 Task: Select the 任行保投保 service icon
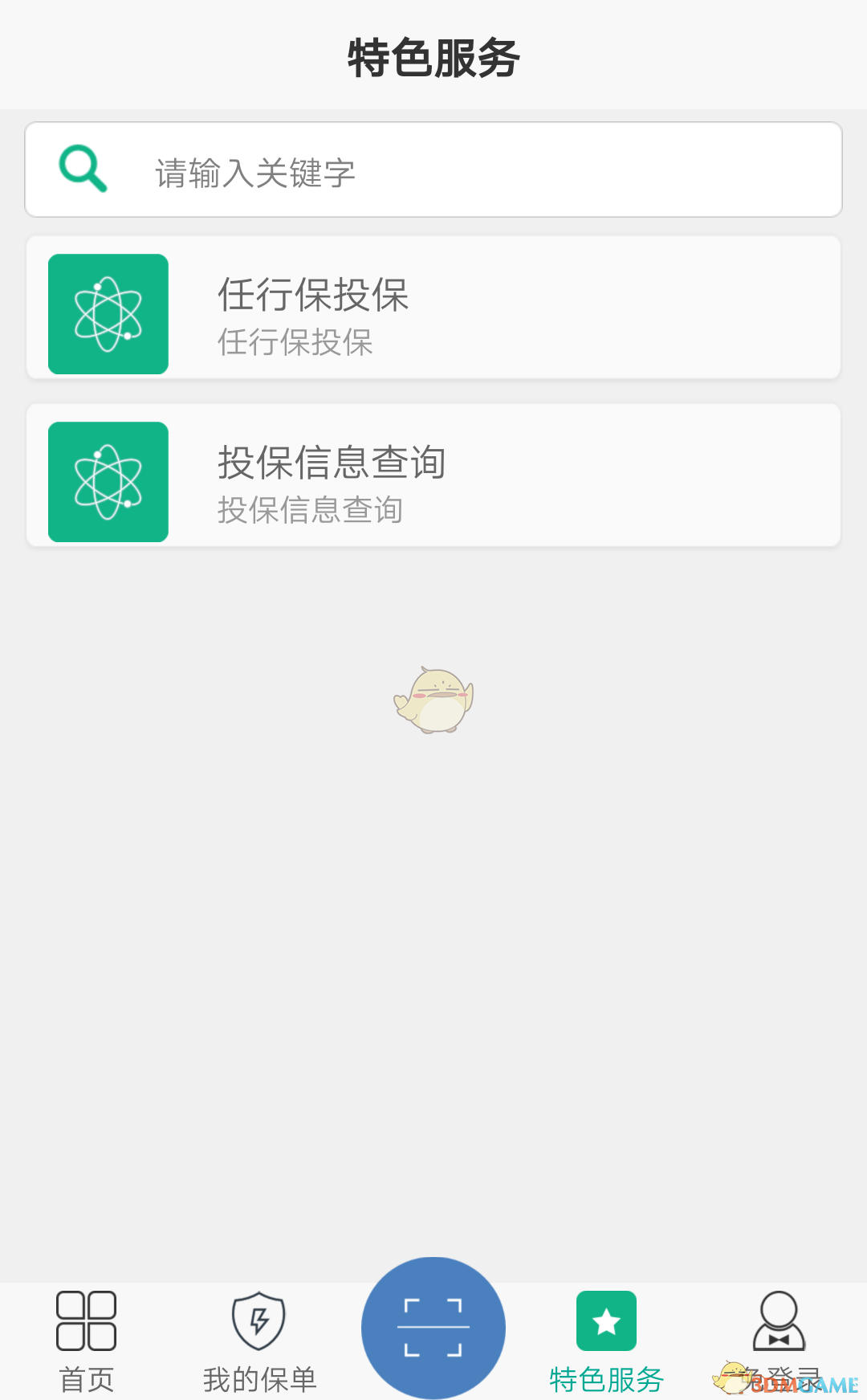point(108,314)
